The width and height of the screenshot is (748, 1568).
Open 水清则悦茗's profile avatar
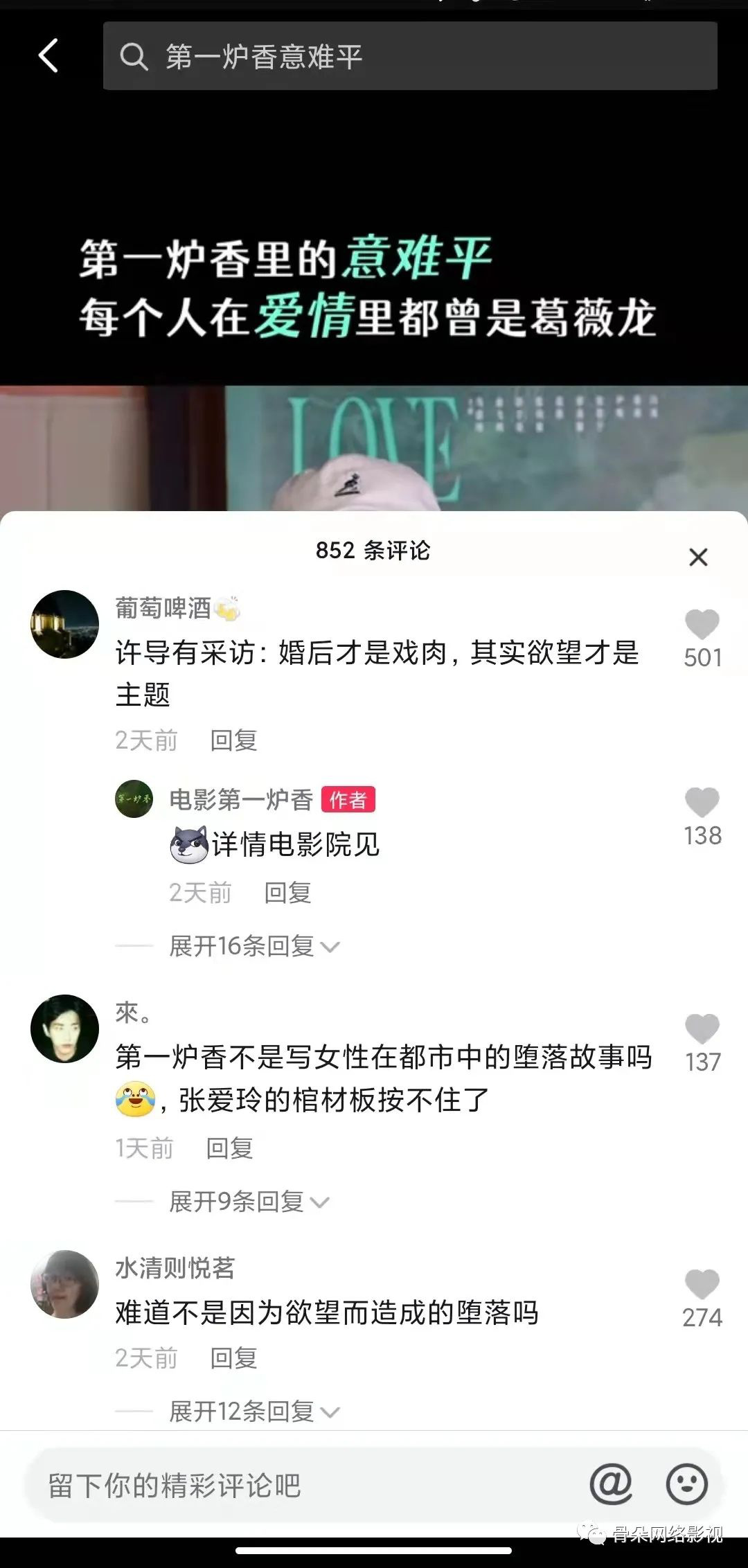pos(64,1283)
